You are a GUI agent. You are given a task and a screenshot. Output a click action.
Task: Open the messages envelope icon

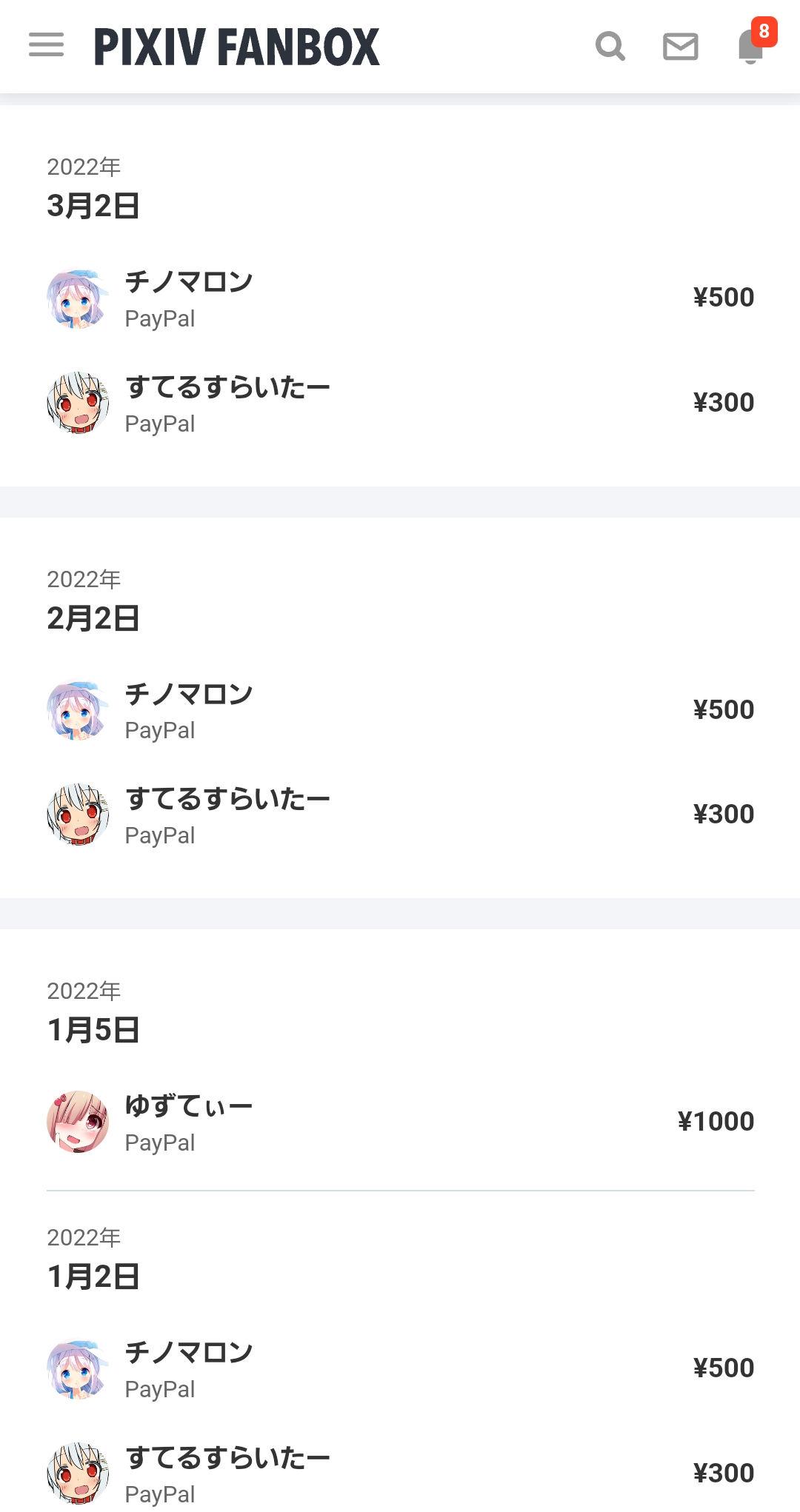click(680, 47)
